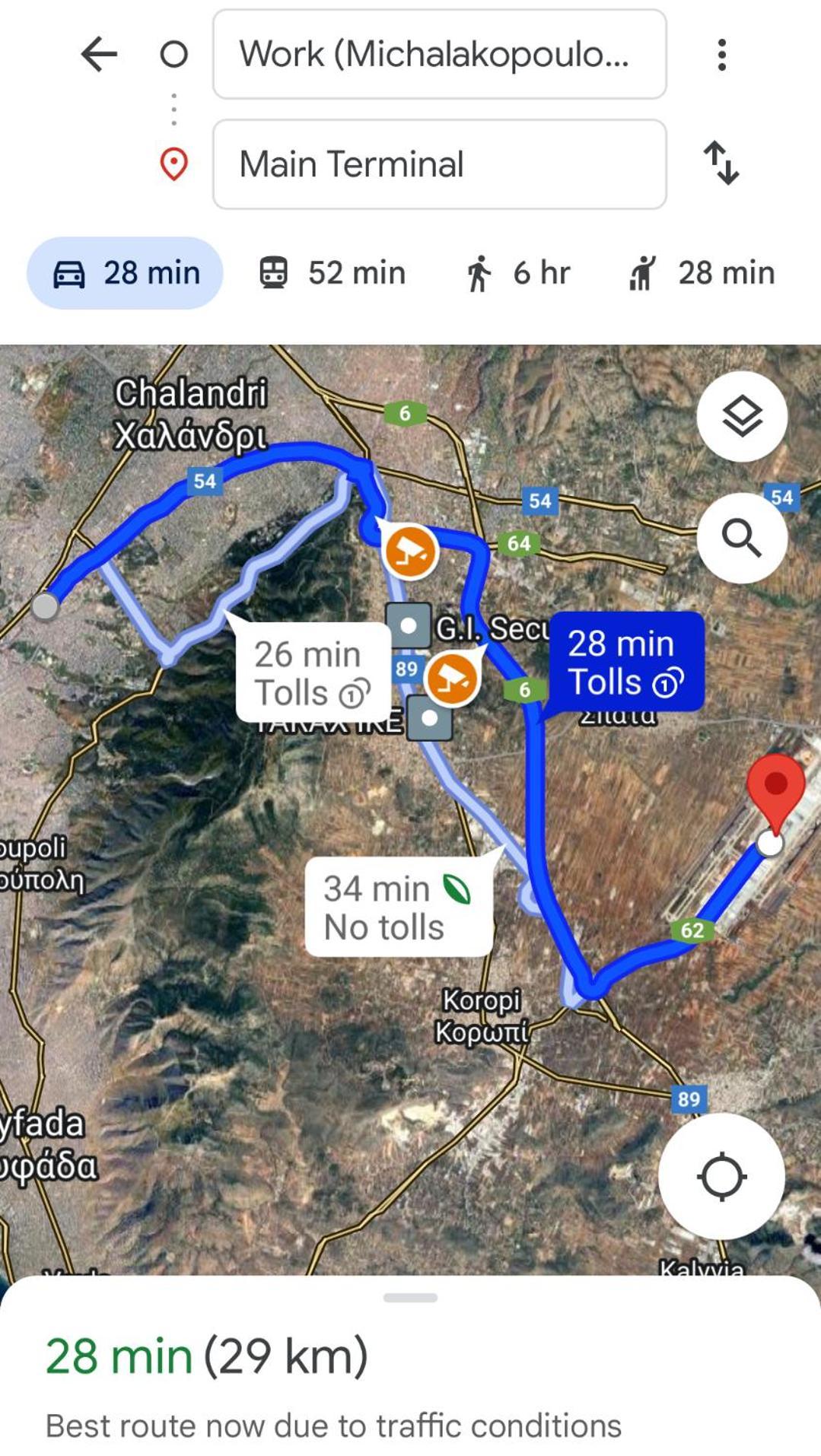The width and height of the screenshot is (821, 1456).
Task: Switch to walking 6 hr
Action: click(519, 273)
